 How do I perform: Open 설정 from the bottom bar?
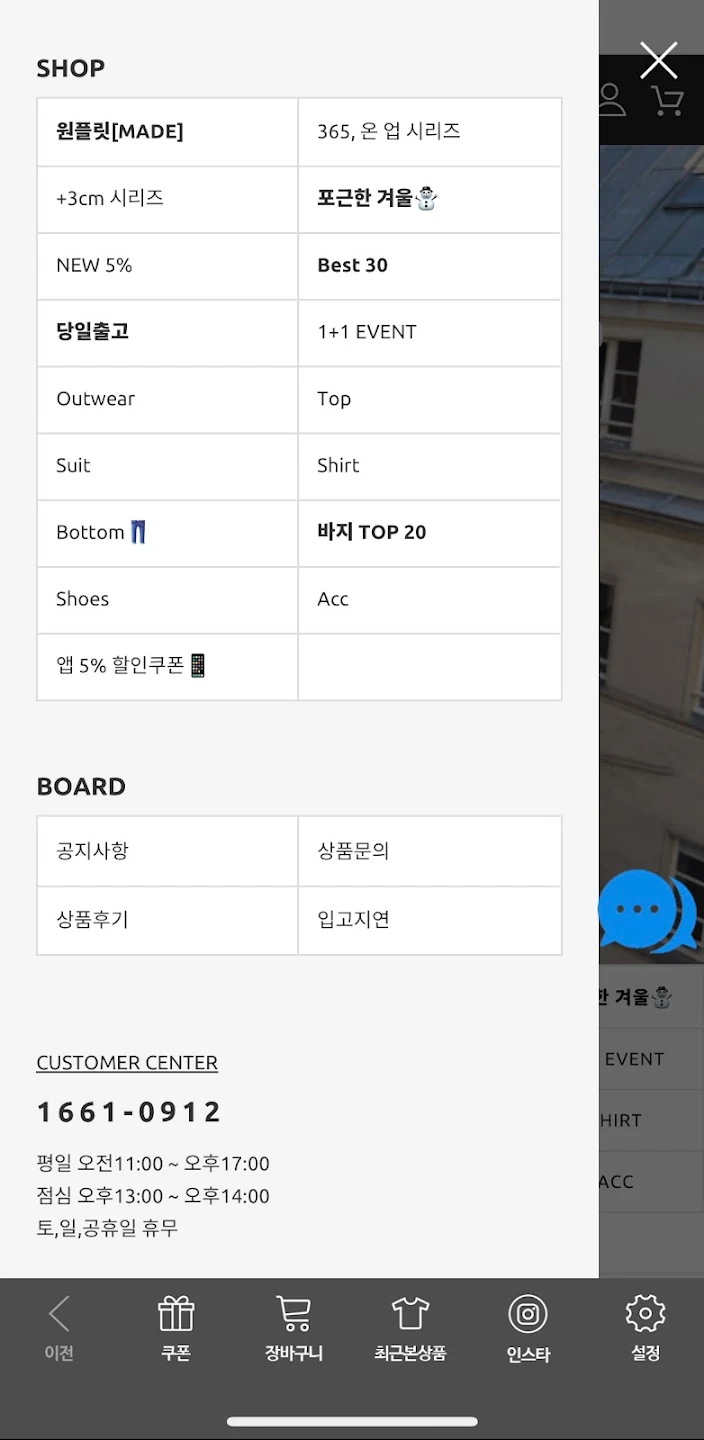pyautogui.click(x=645, y=1328)
